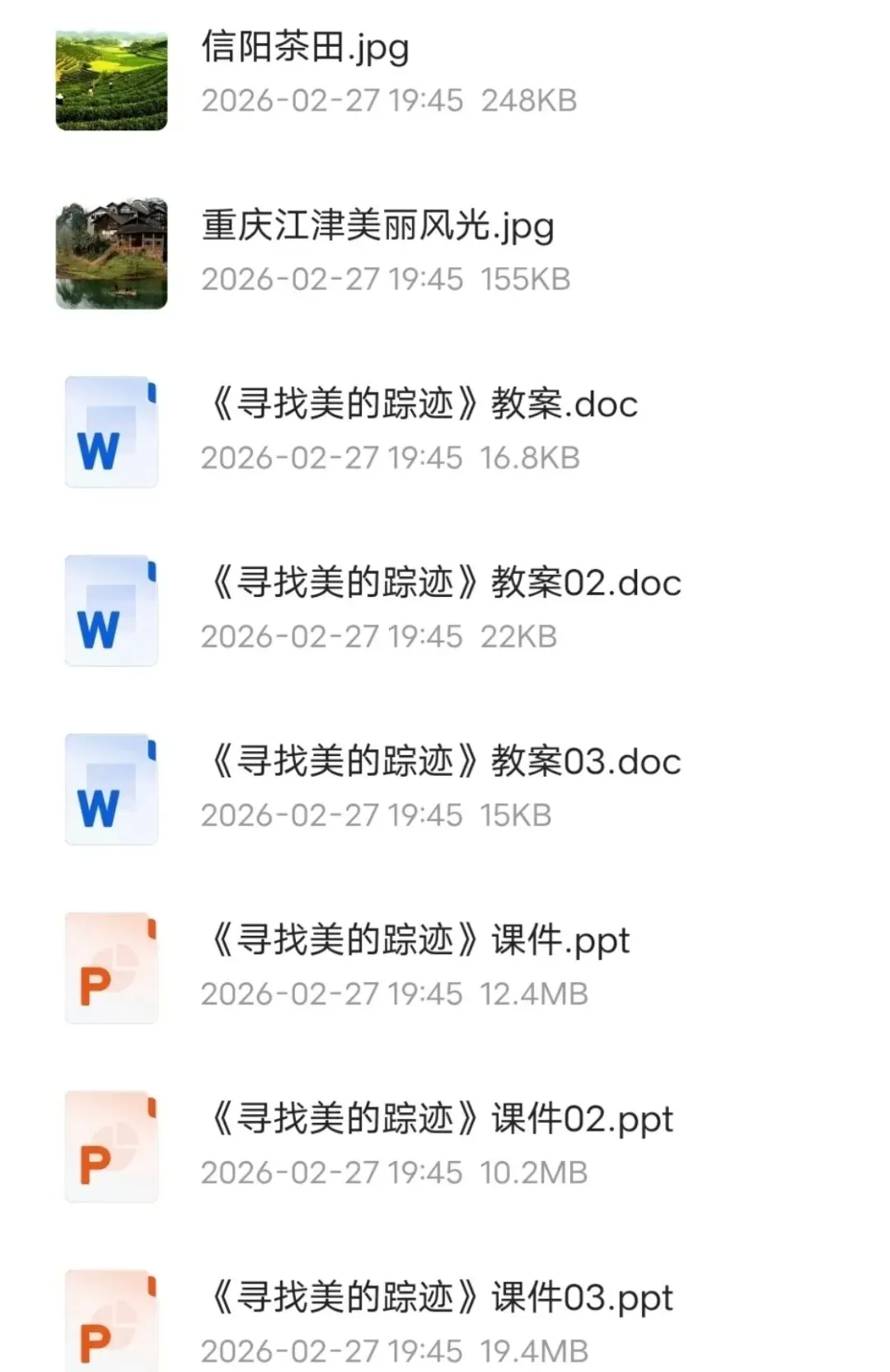Select the file 《寻找美的踪迹》教案03.doc
The image size is (890, 1372).
[x=442, y=763]
